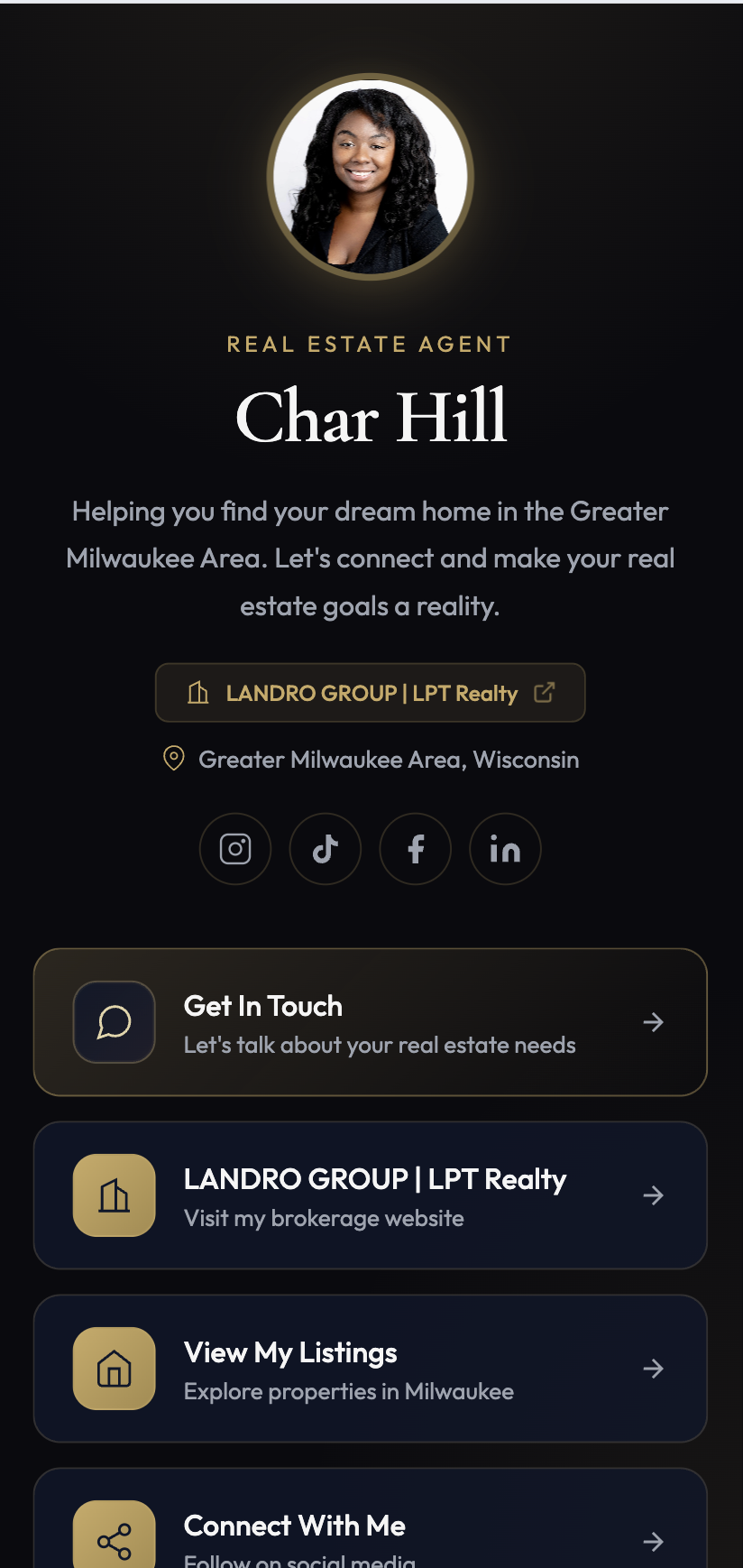The image size is (743, 1568).
Task: Visit my brokerage website card
Action: coord(370,1195)
